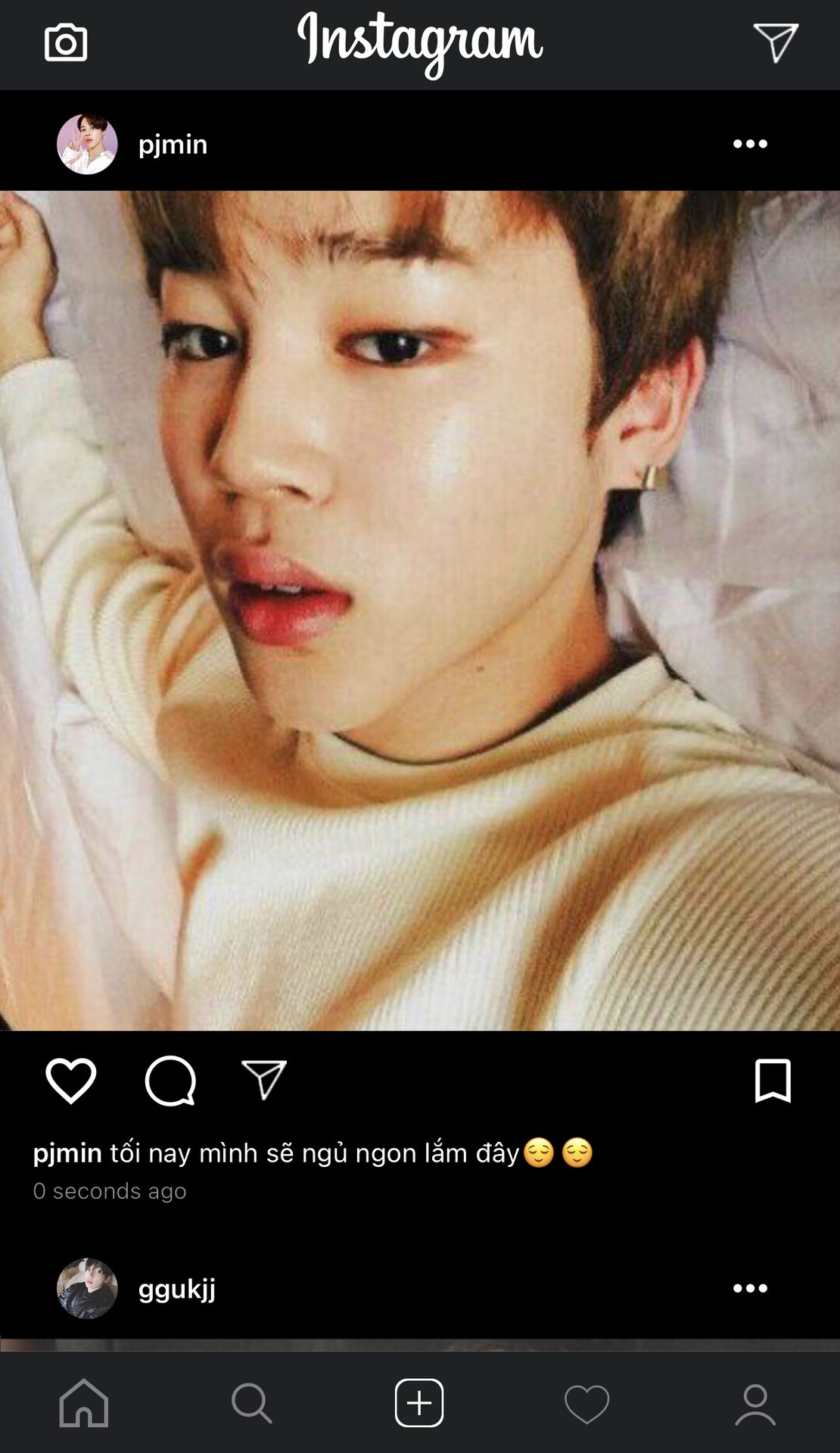The height and width of the screenshot is (1453, 840).
Task: Open pjmin's profile picture
Action: 87,145
